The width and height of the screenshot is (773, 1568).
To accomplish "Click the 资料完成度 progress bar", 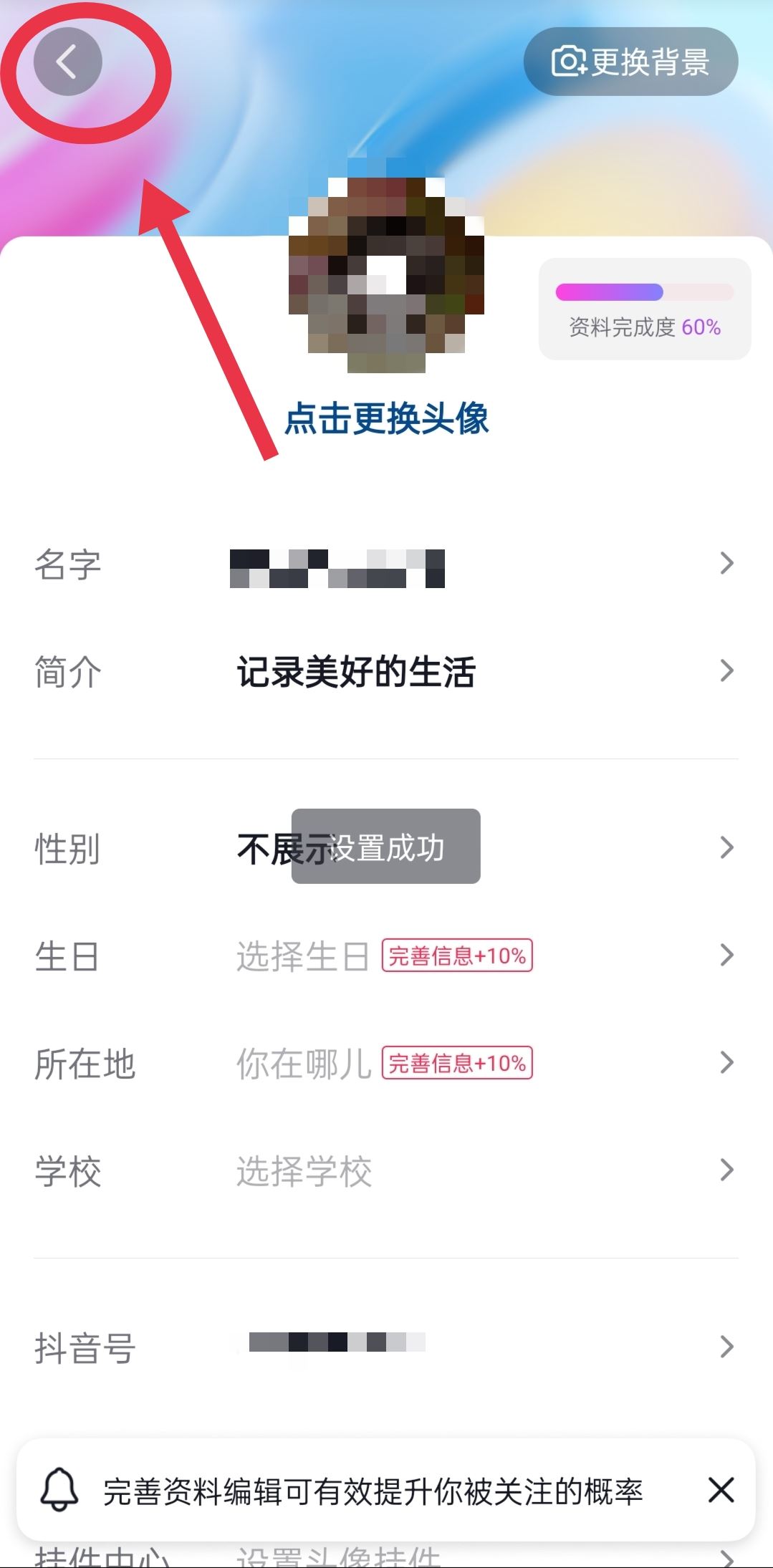I will tap(643, 292).
